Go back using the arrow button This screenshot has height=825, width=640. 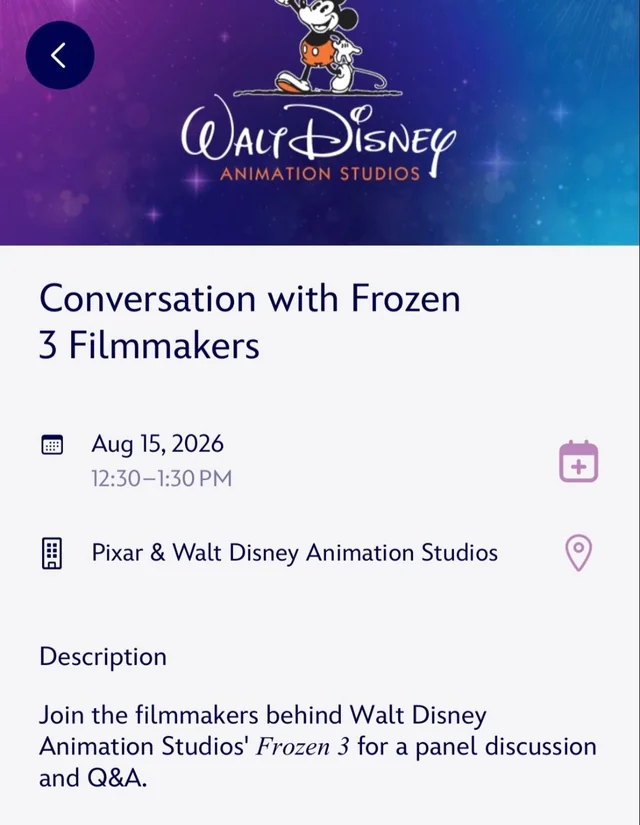pyautogui.click(x=60, y=55)
